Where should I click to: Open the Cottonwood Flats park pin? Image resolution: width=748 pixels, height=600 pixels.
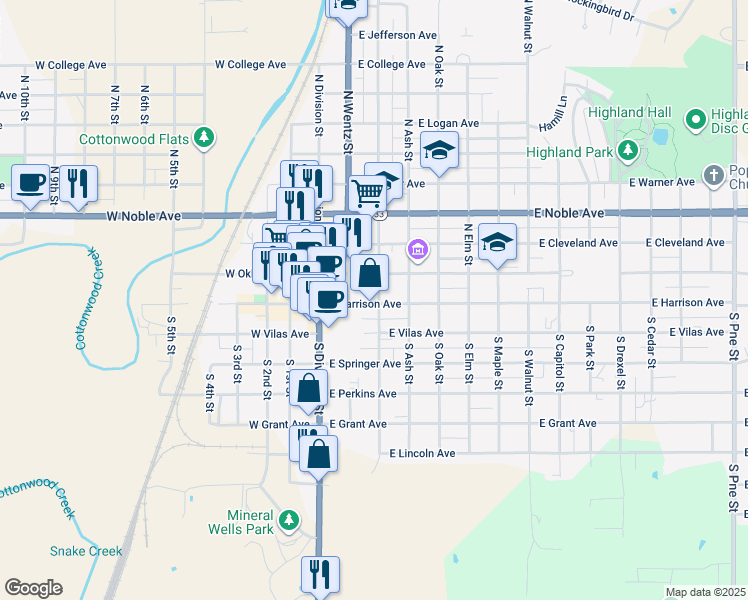tap(205, 136)
